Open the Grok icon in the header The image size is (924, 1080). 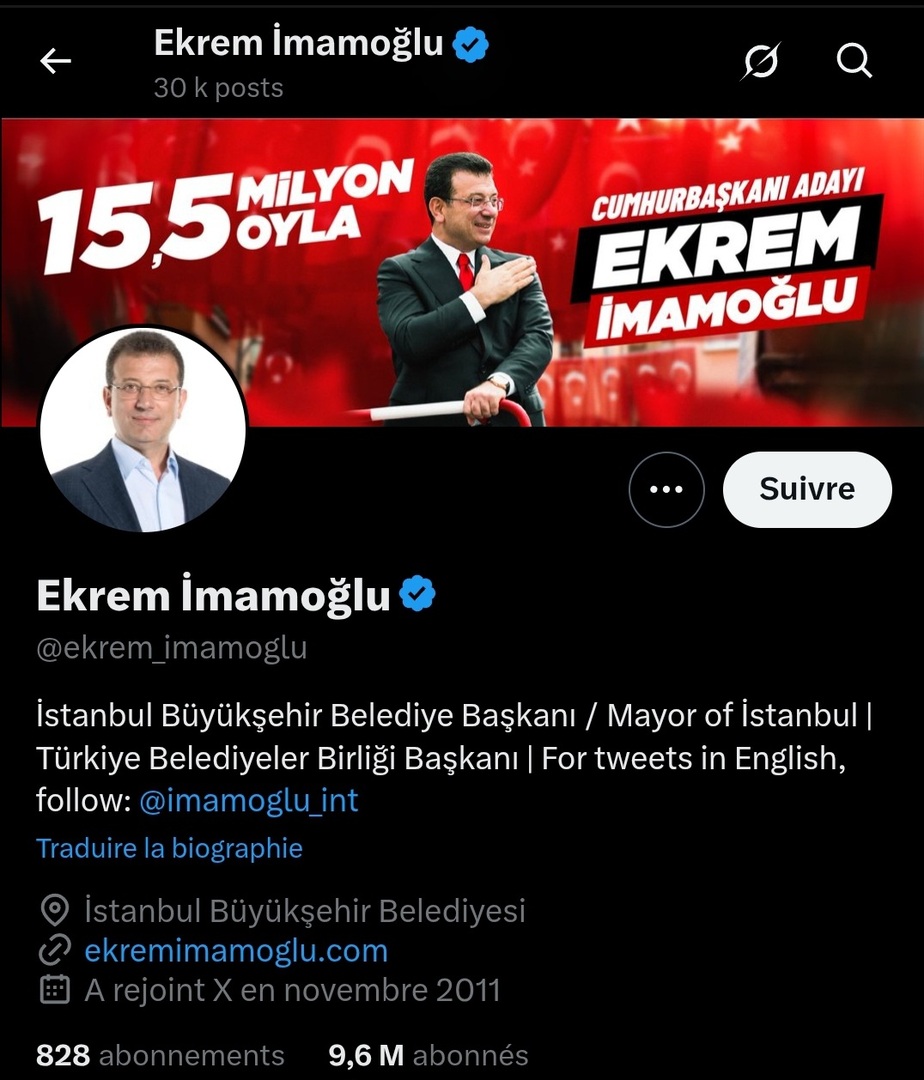760,62
